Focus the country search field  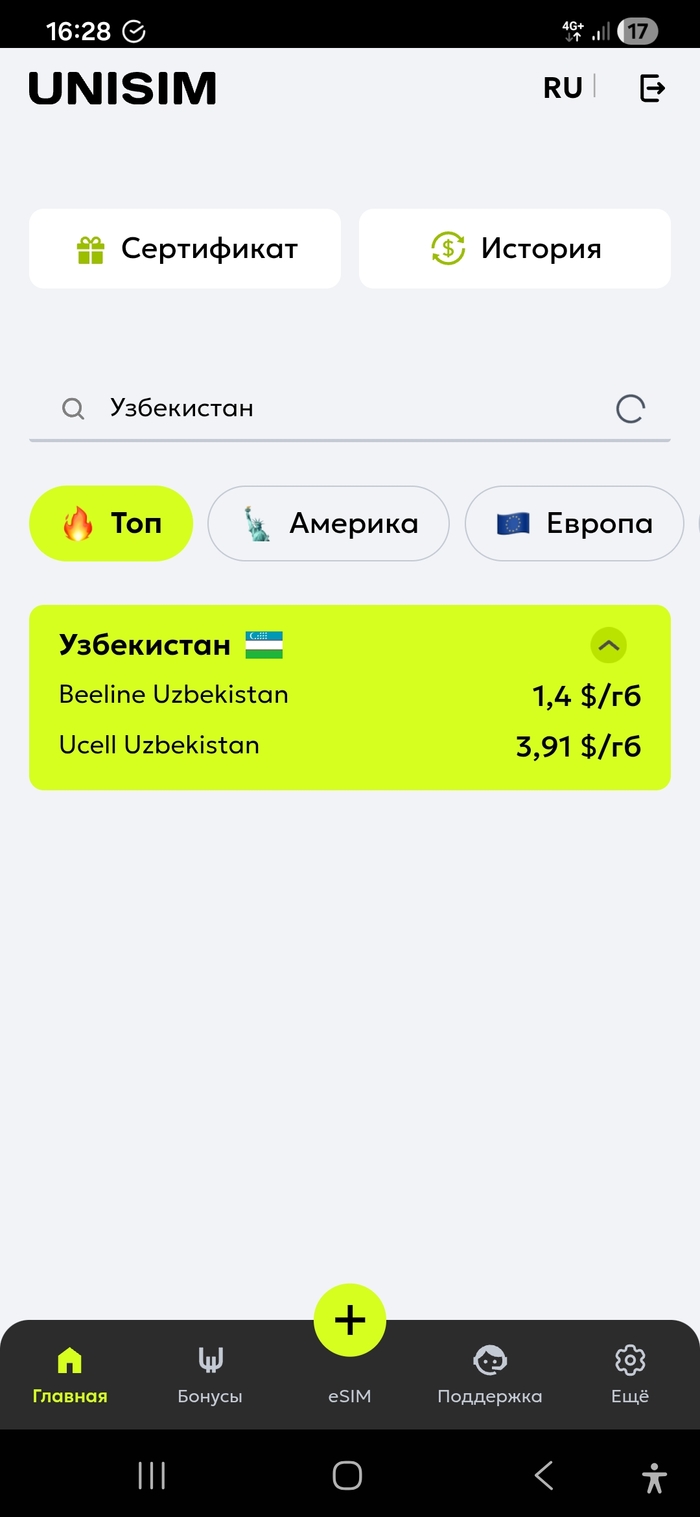tap(340, 408)
